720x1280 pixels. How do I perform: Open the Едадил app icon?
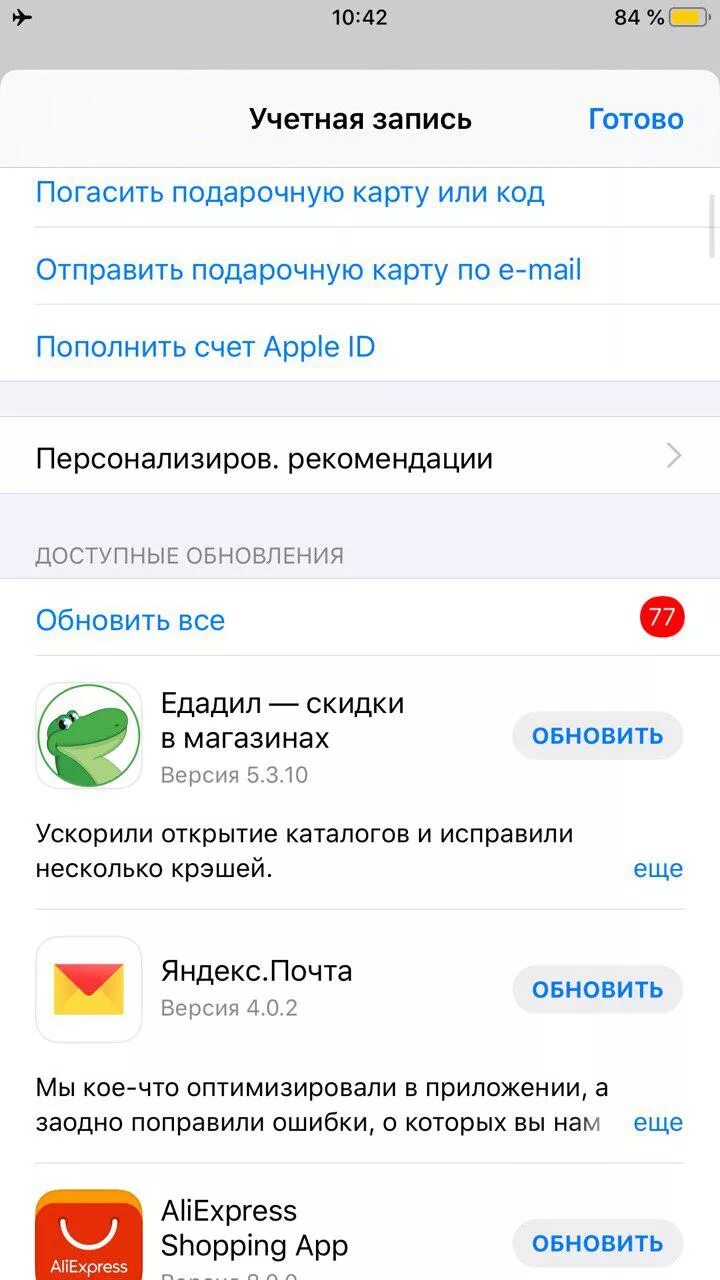[x=89, y=736]
